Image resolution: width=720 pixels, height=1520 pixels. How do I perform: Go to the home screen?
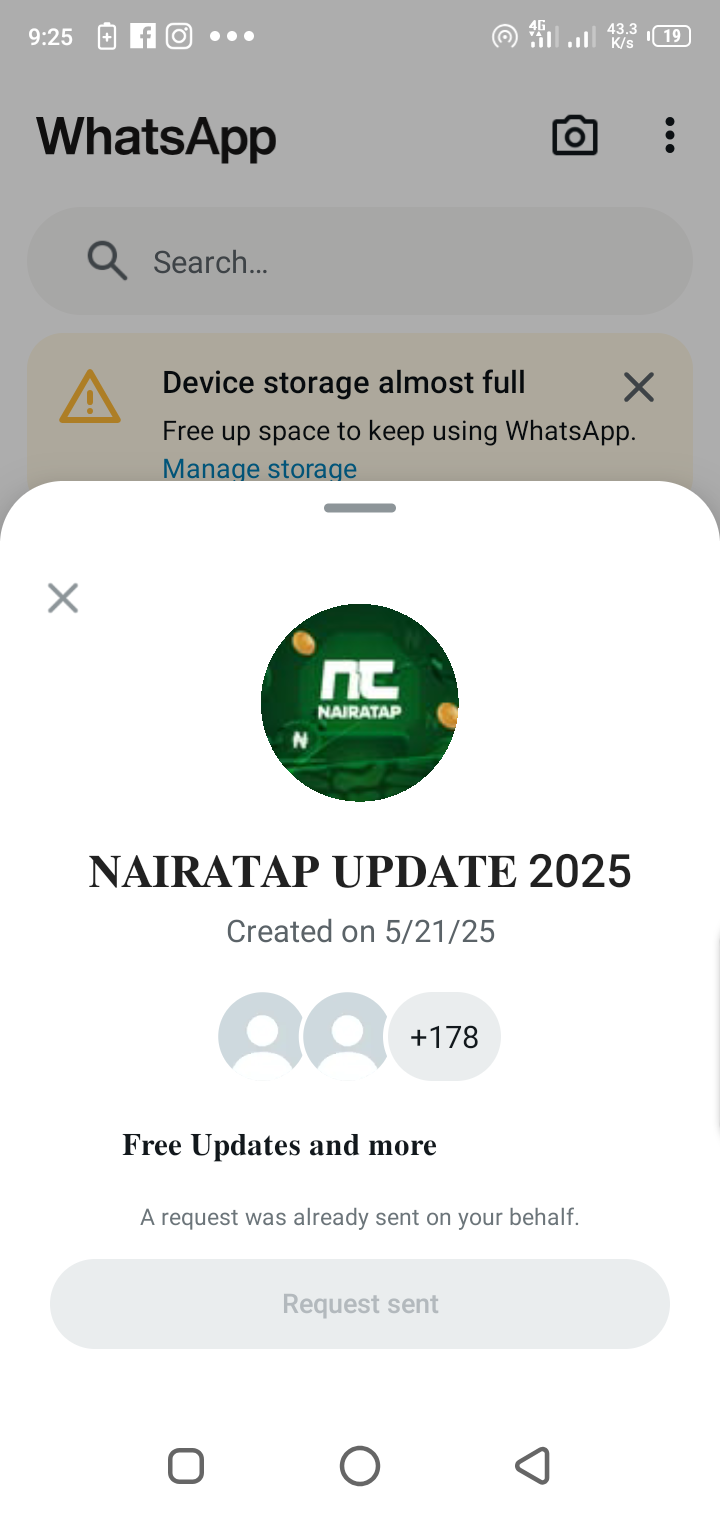pos(360,1466)
